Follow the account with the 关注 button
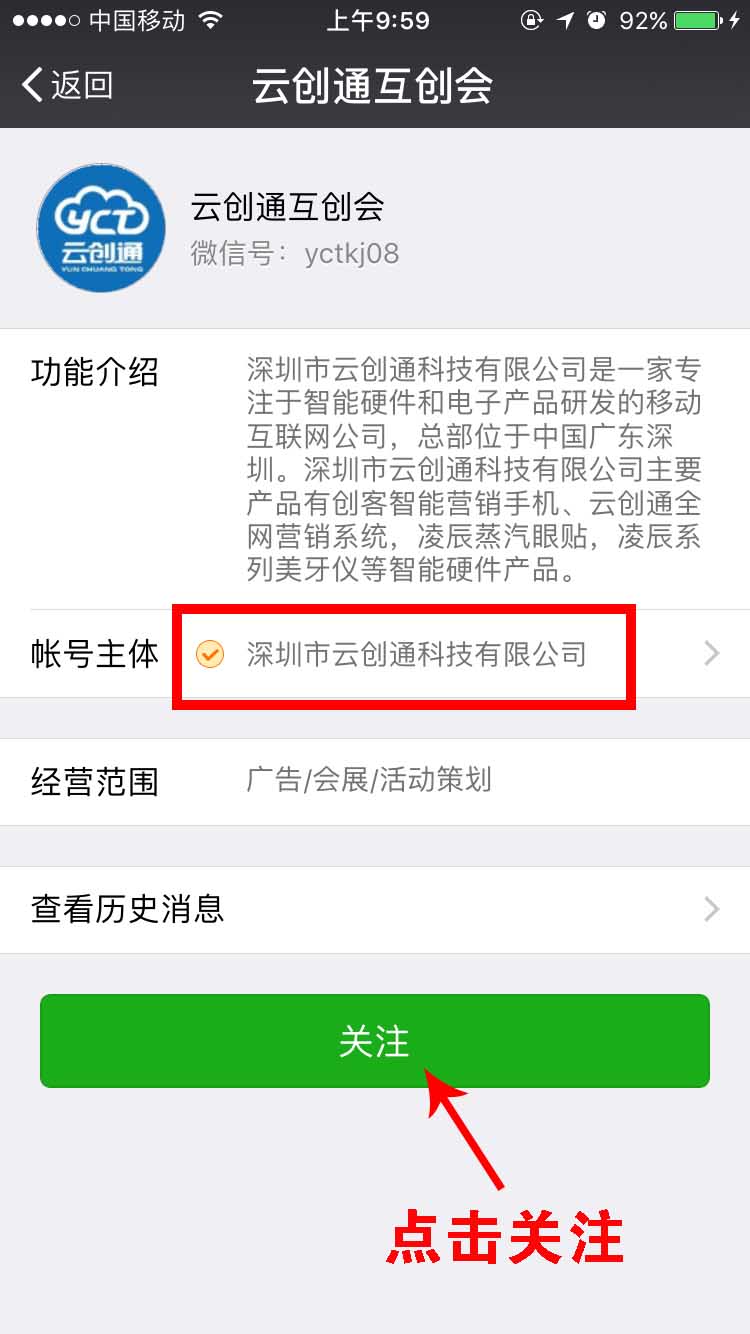 (374, 1041)
